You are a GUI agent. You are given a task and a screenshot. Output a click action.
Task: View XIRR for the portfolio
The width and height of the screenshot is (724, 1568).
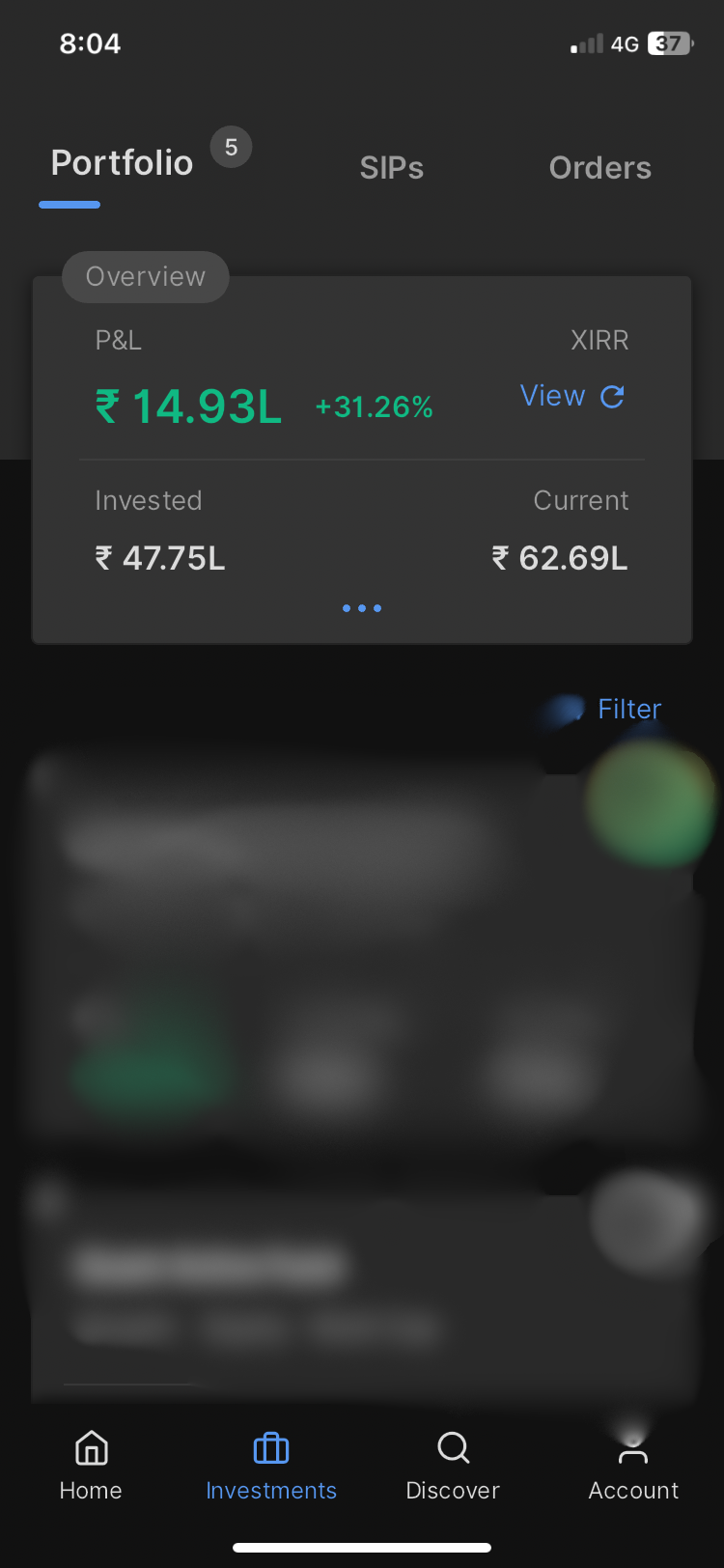pos(571,396)
